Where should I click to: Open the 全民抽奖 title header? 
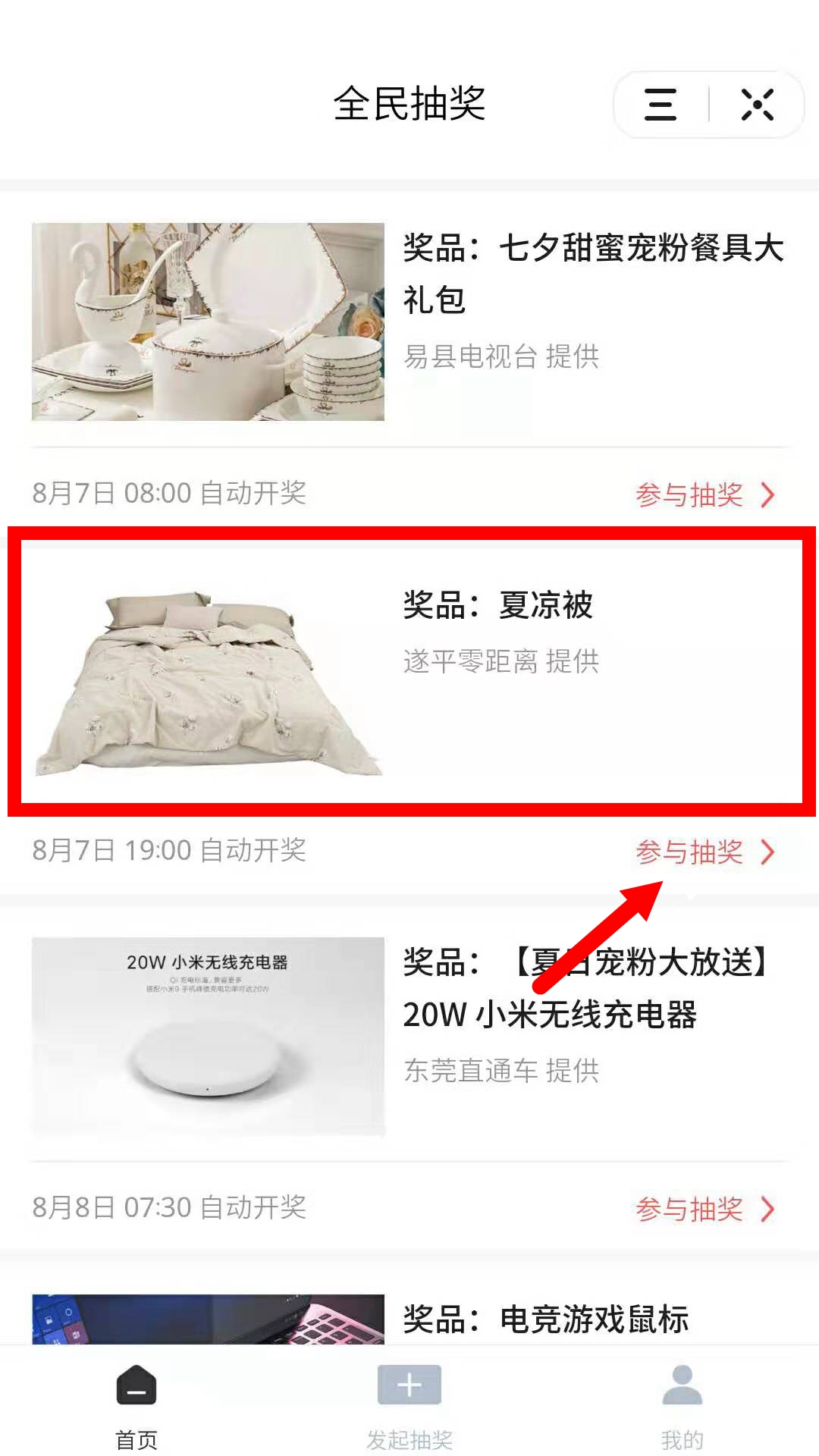pyautogui.click(x=409, y=104)
